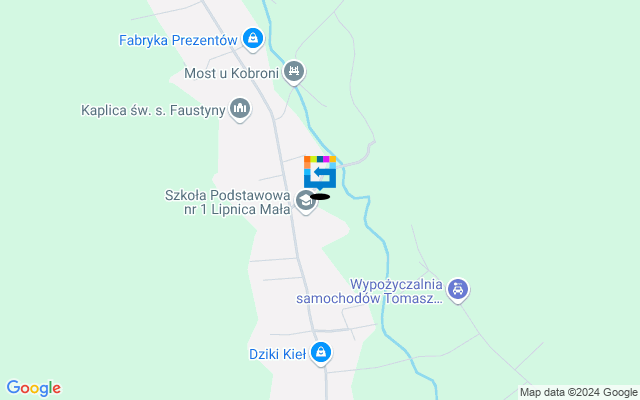Tap the colorful custom location marker

320,173
